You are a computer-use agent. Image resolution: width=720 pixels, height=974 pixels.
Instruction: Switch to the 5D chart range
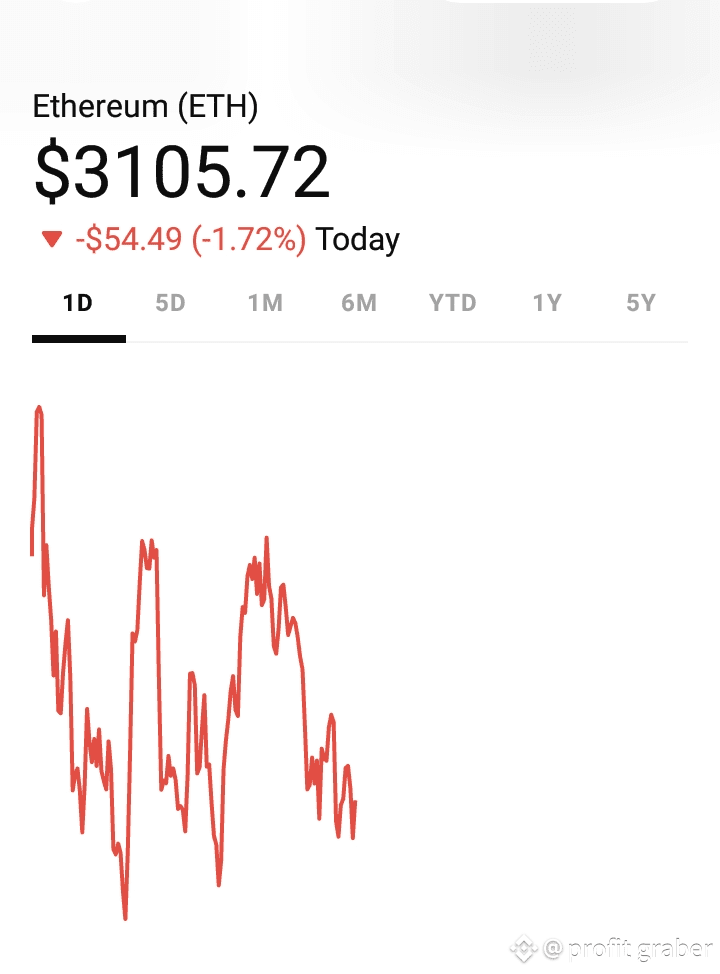pos(171,303)
